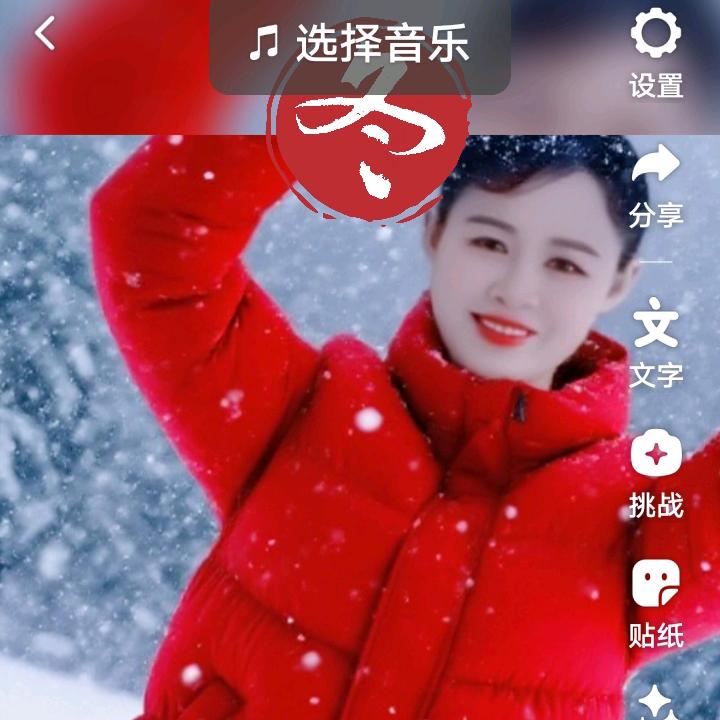Open 设置 settings gear

[656, 52]
